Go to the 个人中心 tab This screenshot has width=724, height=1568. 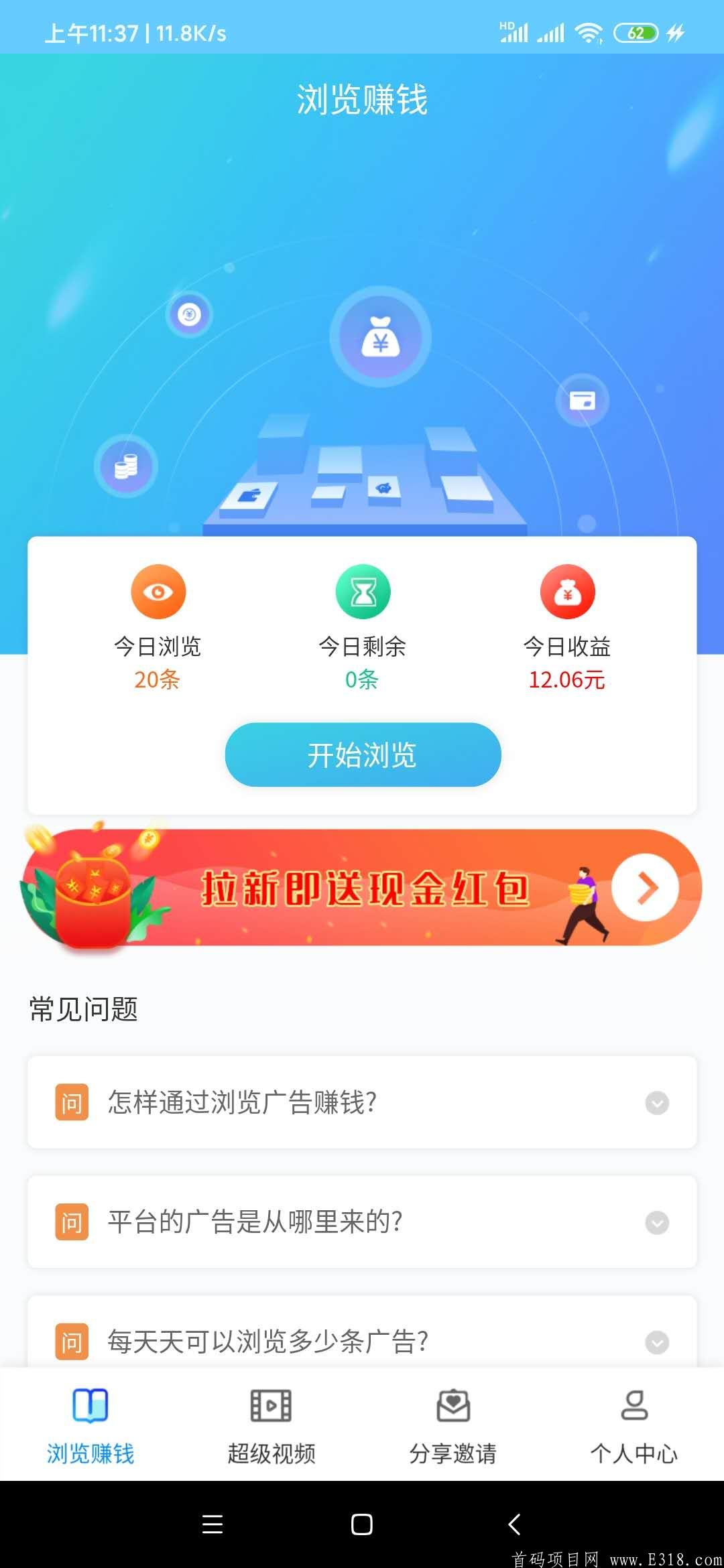pyautogui.click(x=633, y=1425)
